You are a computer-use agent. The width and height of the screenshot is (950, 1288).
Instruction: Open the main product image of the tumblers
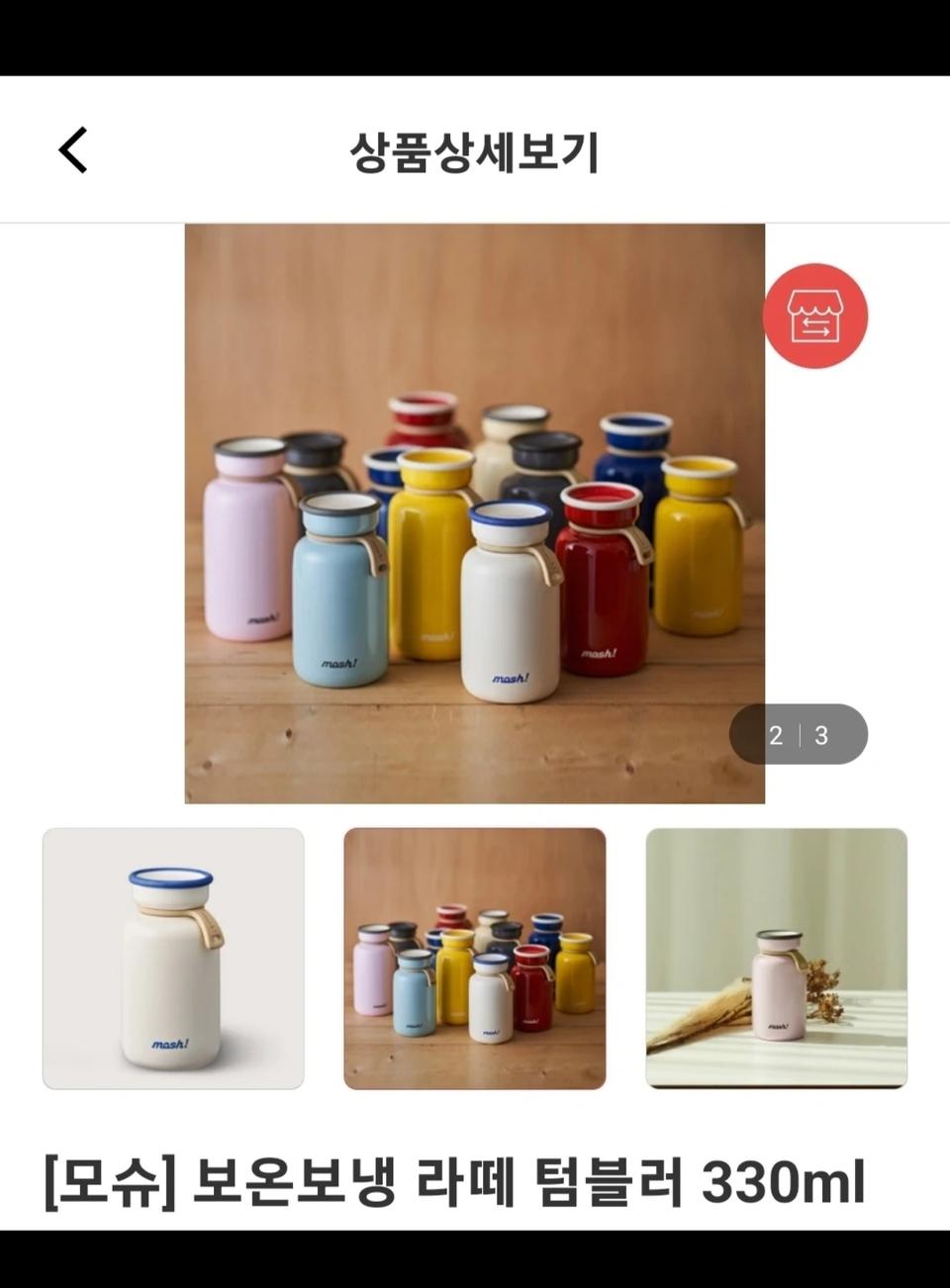click(x=474, y=512)
